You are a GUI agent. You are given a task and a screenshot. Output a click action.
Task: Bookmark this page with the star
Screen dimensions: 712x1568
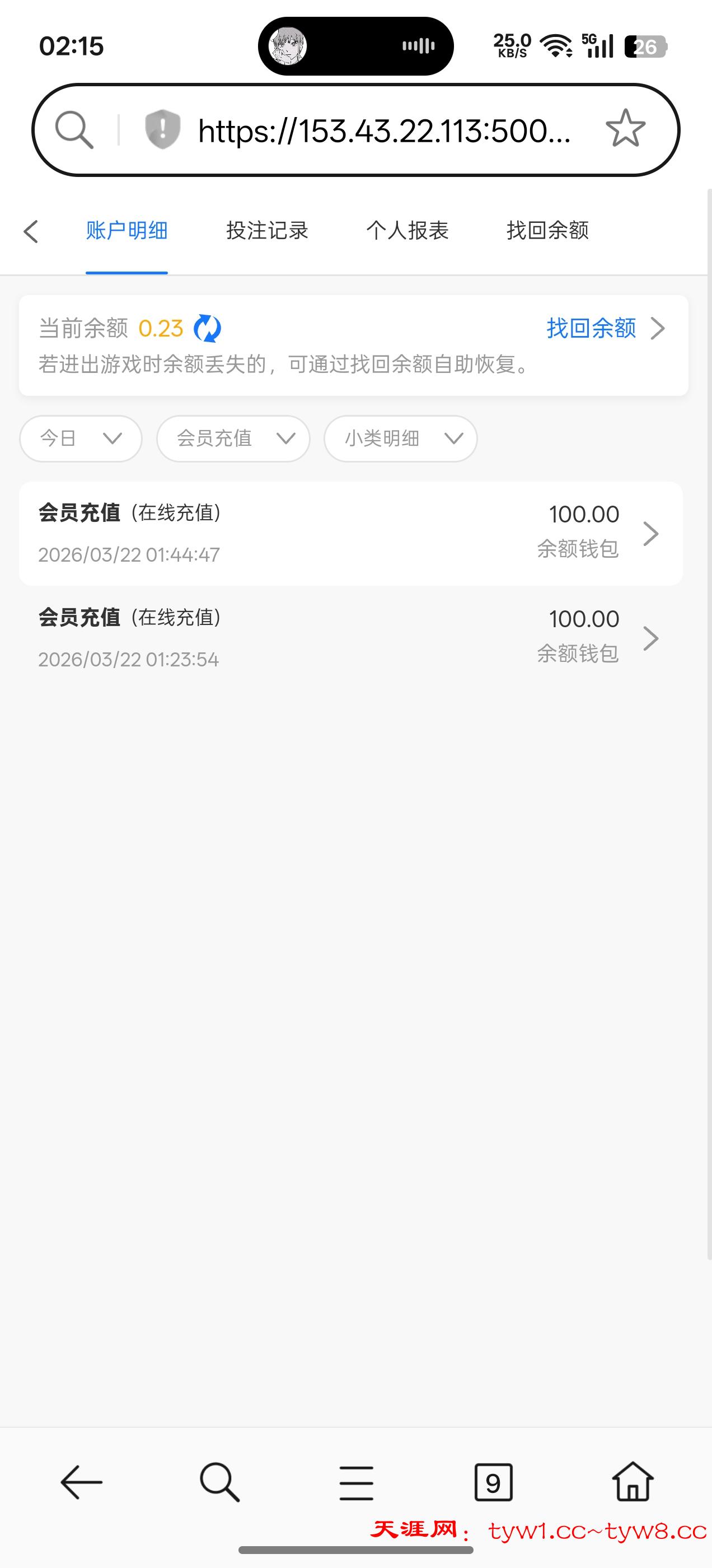click(625, 129)
